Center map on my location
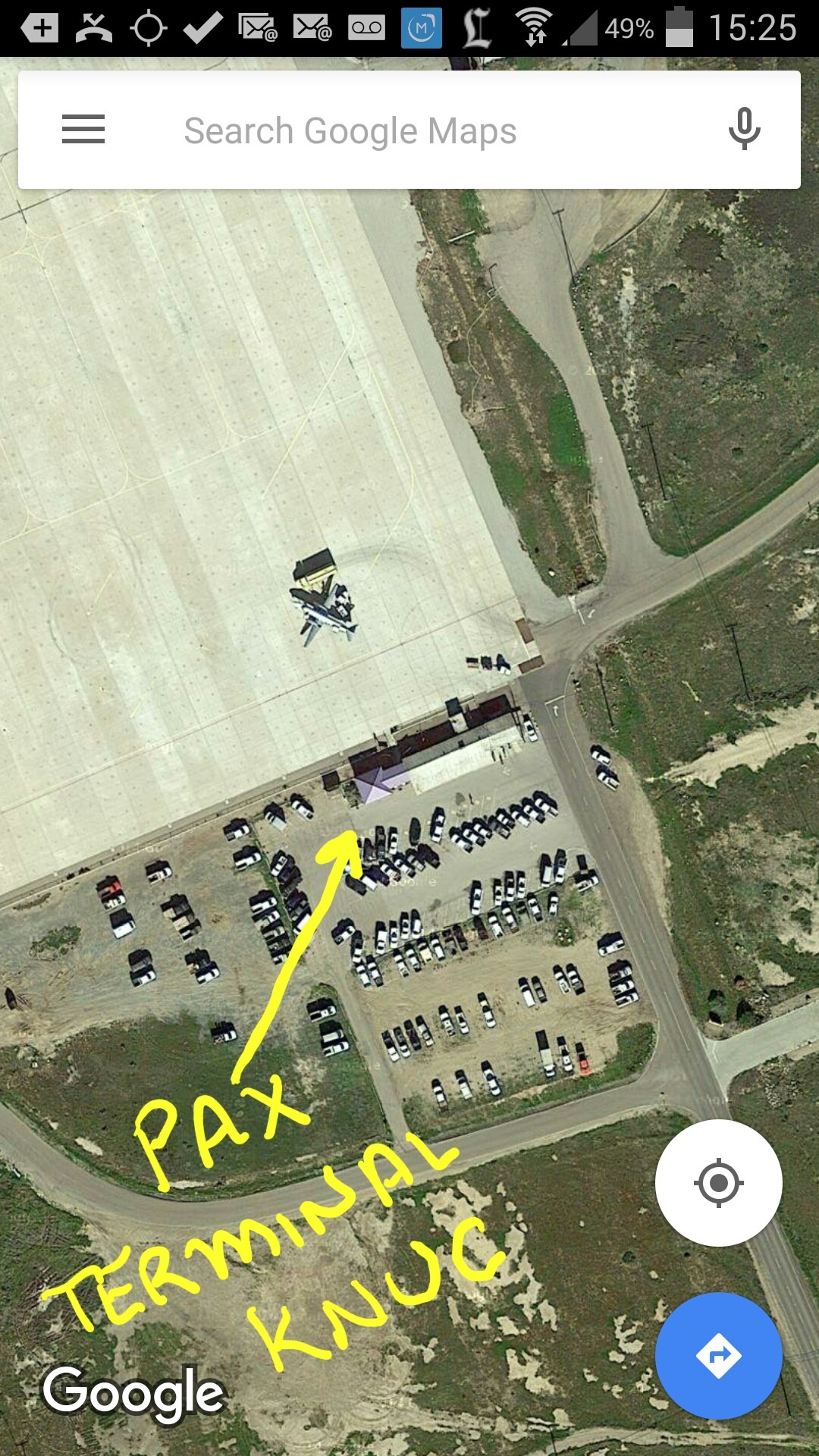This screenshot has width=819, height=1456. 718,1182
